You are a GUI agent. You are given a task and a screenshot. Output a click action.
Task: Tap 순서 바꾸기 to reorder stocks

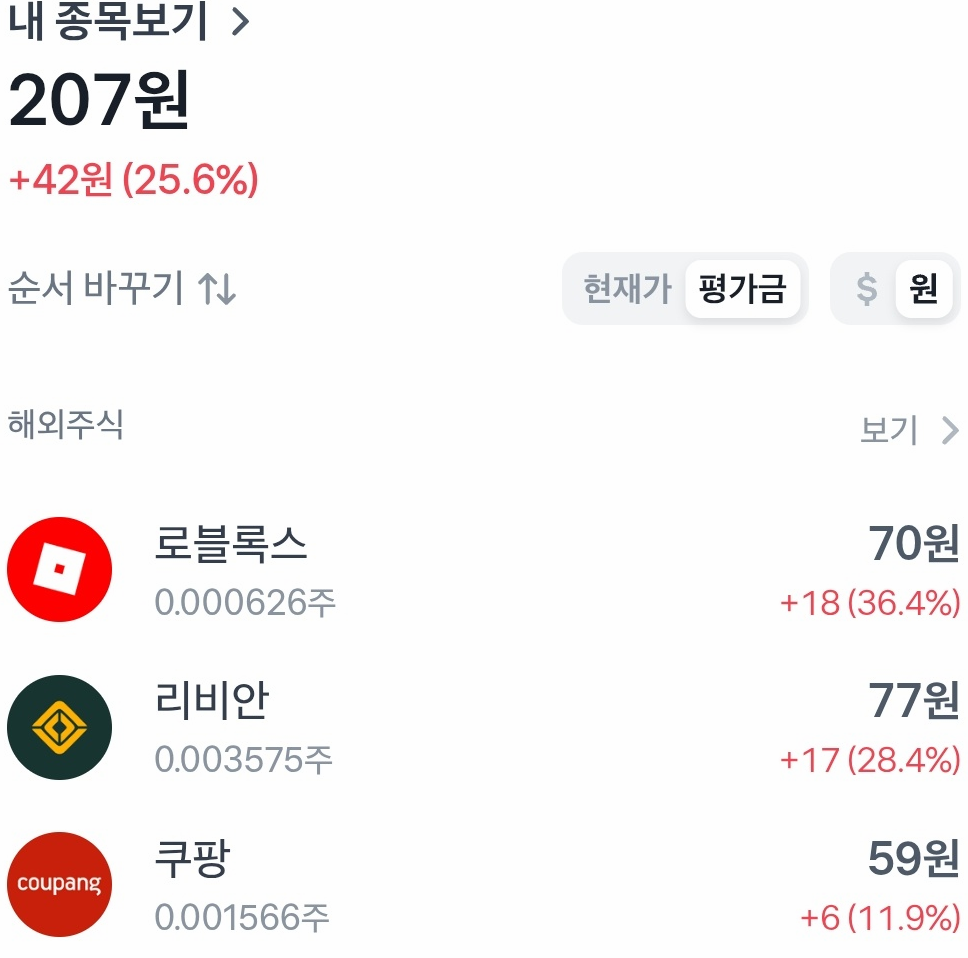pyautogui.click(x=122, y=289)
